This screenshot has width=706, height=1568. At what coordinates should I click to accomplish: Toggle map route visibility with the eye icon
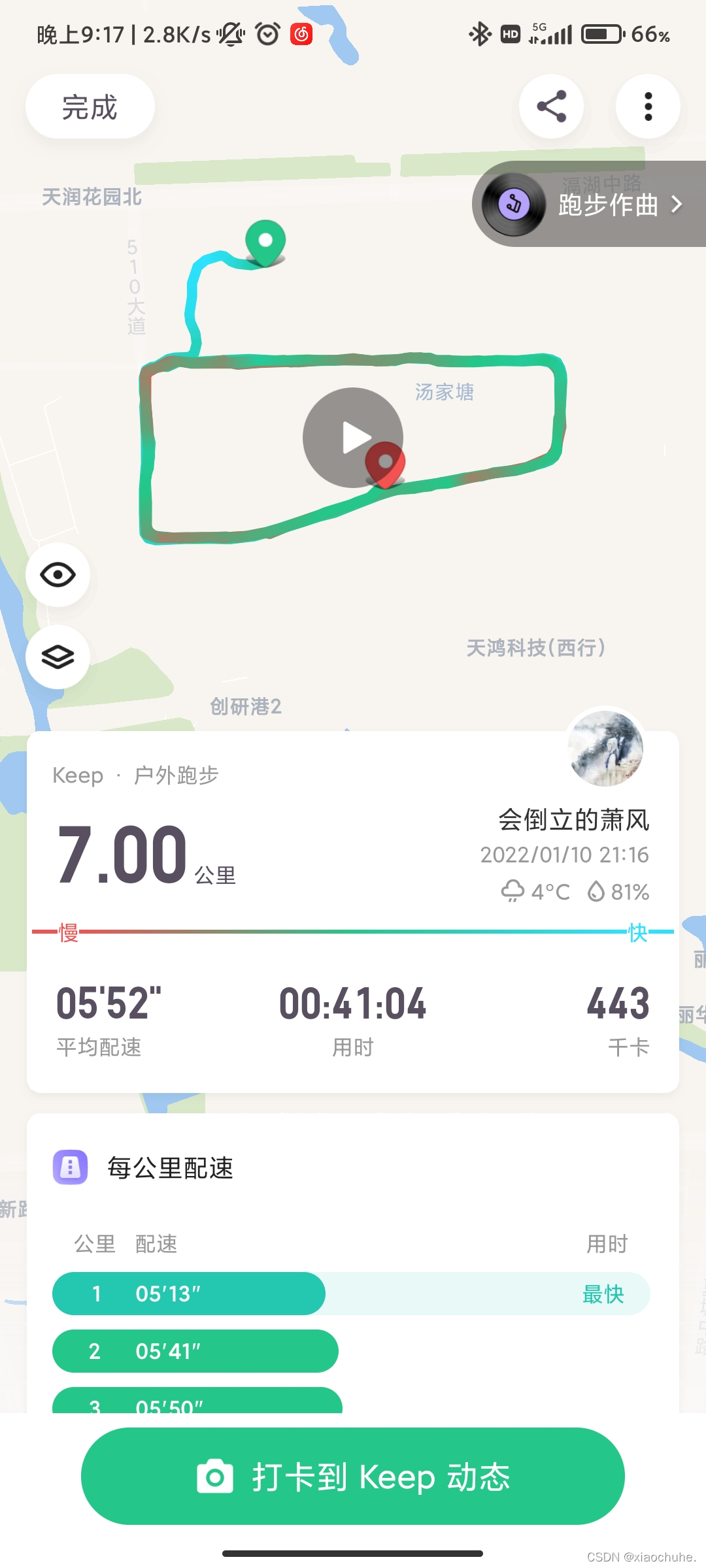(x=58, y=575)
